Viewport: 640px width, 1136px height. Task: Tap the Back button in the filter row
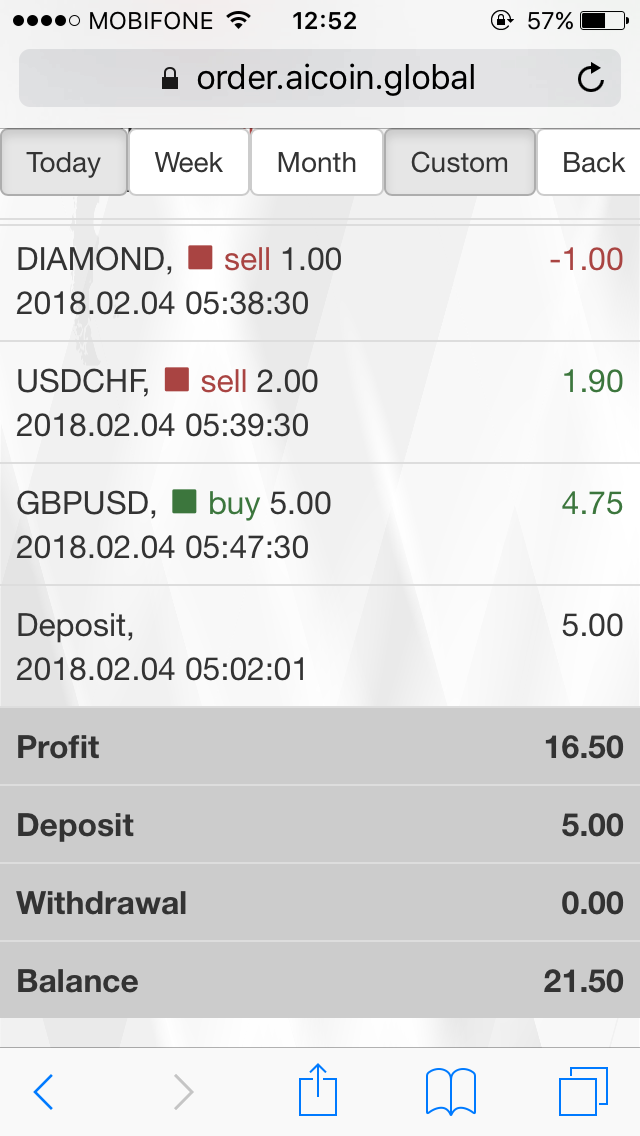(592, 163)
